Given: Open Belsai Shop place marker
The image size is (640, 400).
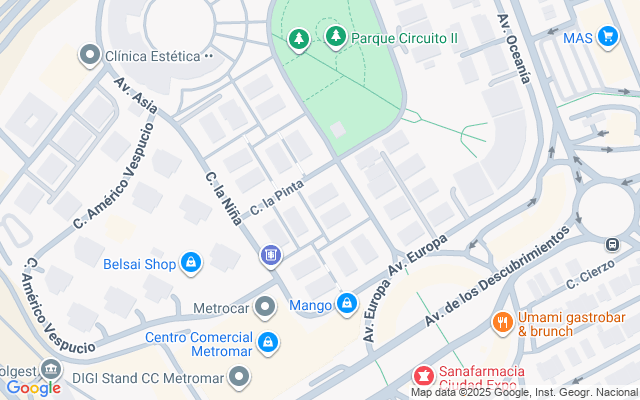Looking at the screenshot, I should click(x=191, y=263).
